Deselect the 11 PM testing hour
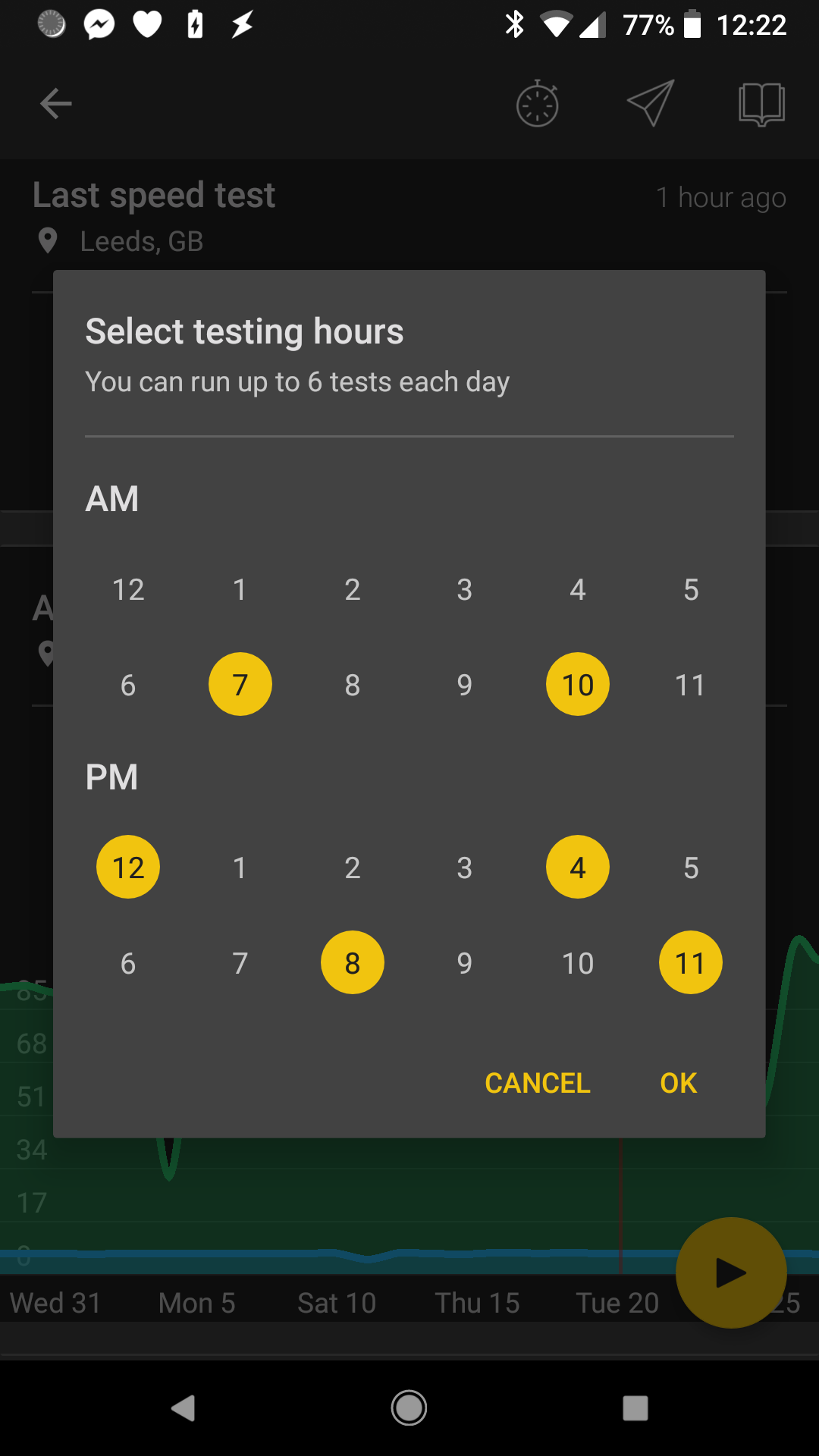This screenshot has width=819, height=1456. click(691, 962)
